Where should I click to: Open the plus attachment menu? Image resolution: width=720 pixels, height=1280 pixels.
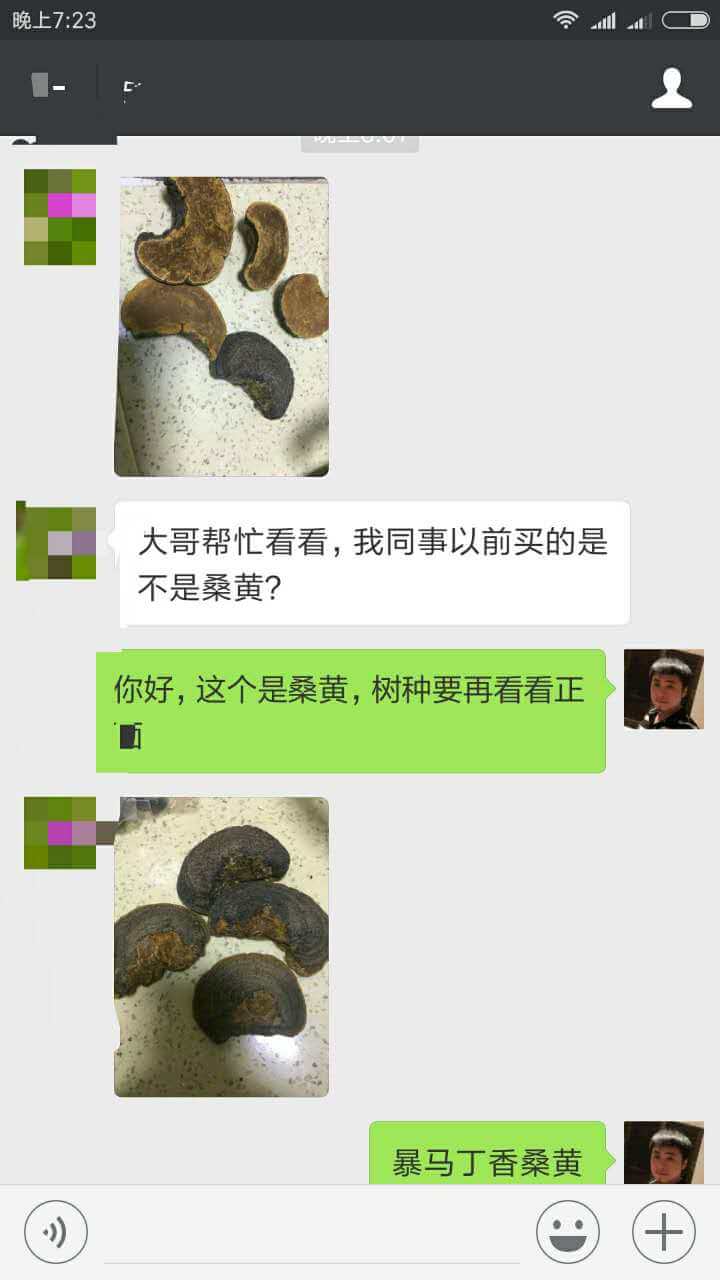pyautogui.click(x=664, y=1232)
